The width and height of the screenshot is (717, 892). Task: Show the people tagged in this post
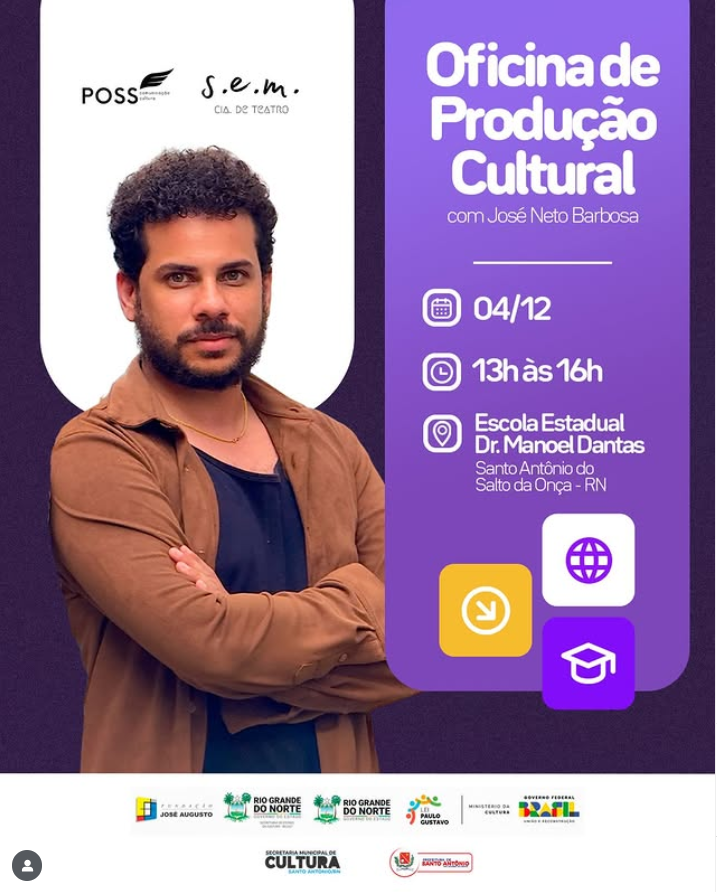pos(27,865)
